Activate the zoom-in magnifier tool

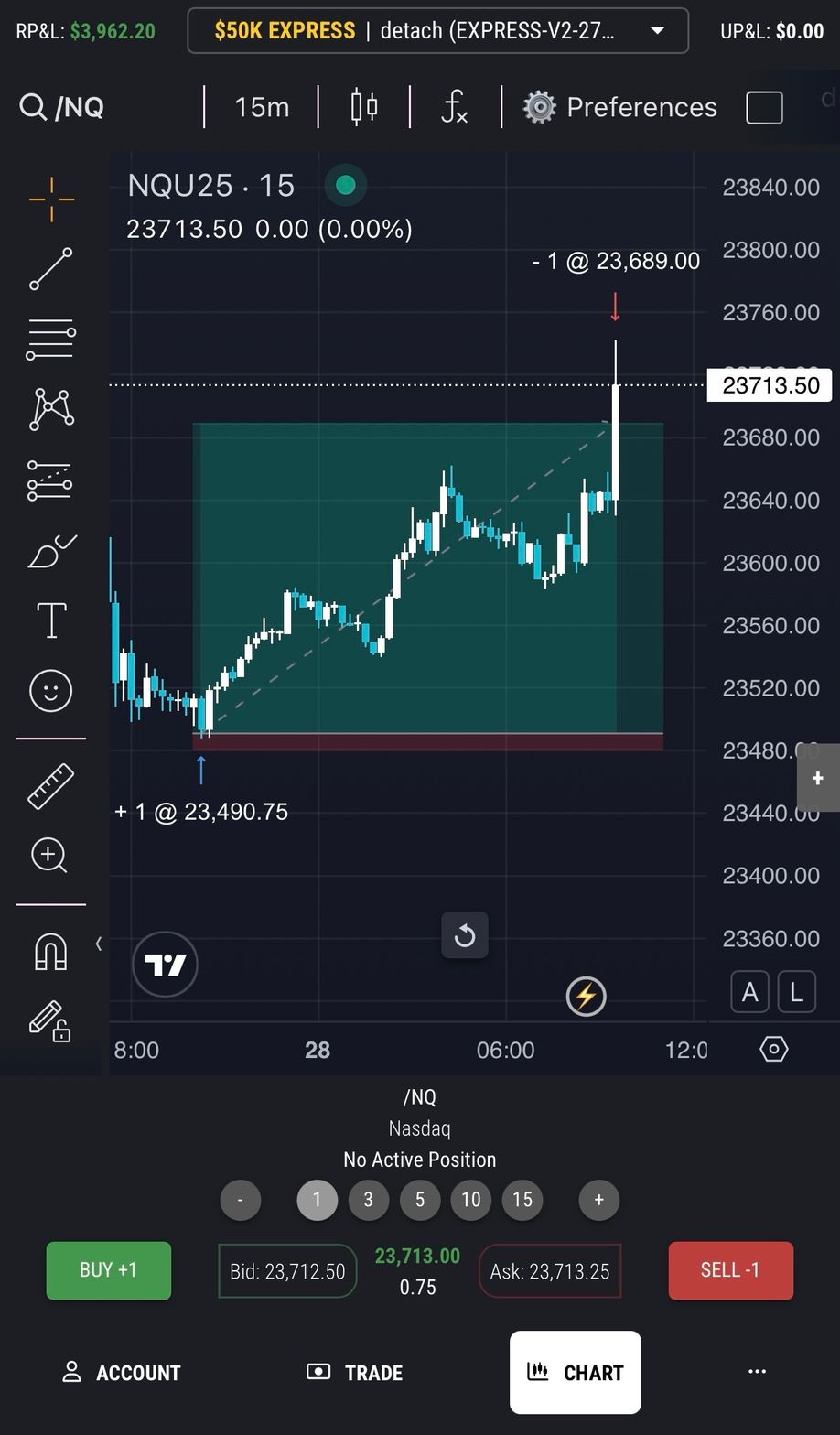tap(50, 856)
